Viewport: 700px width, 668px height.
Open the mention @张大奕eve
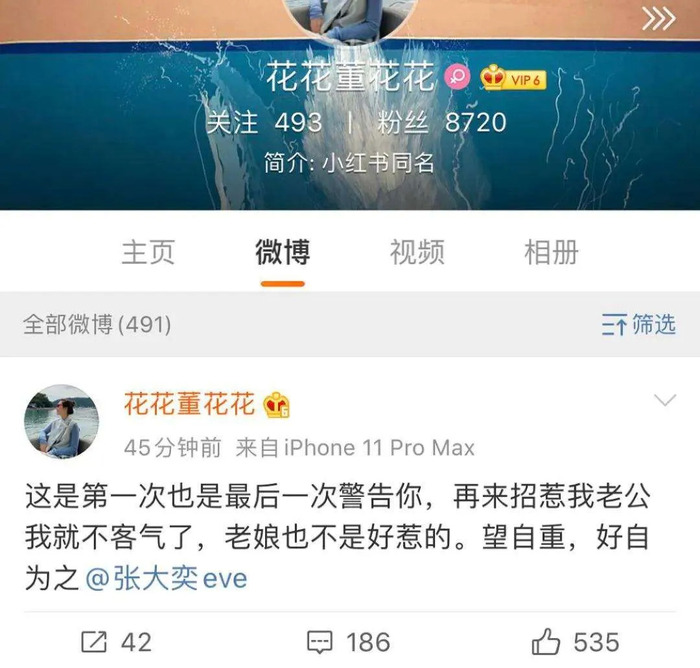point(166,578)
